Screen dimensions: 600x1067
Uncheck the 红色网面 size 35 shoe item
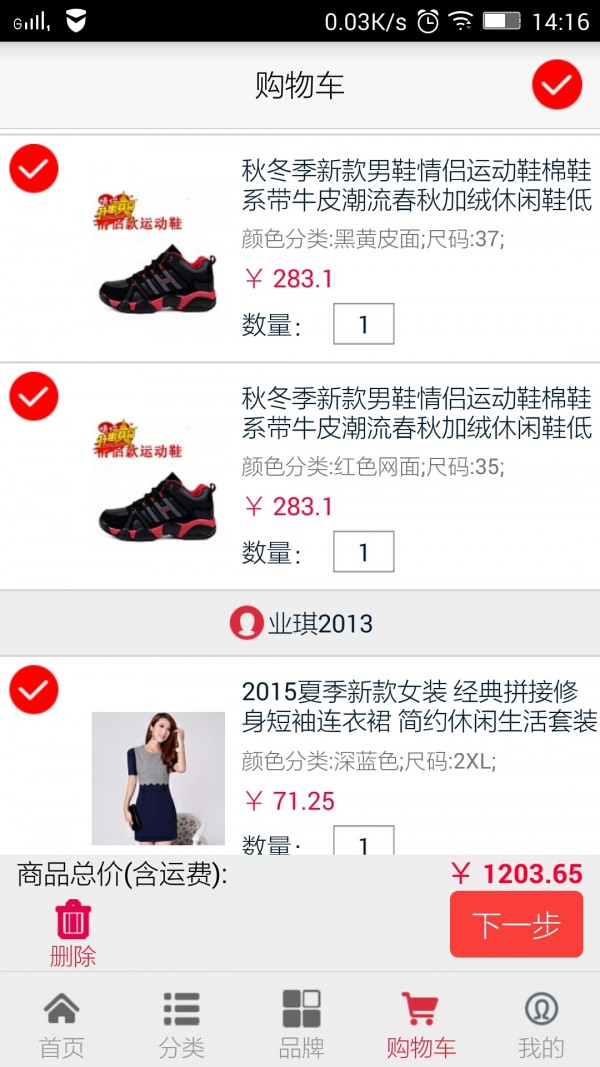coord(34,396)
